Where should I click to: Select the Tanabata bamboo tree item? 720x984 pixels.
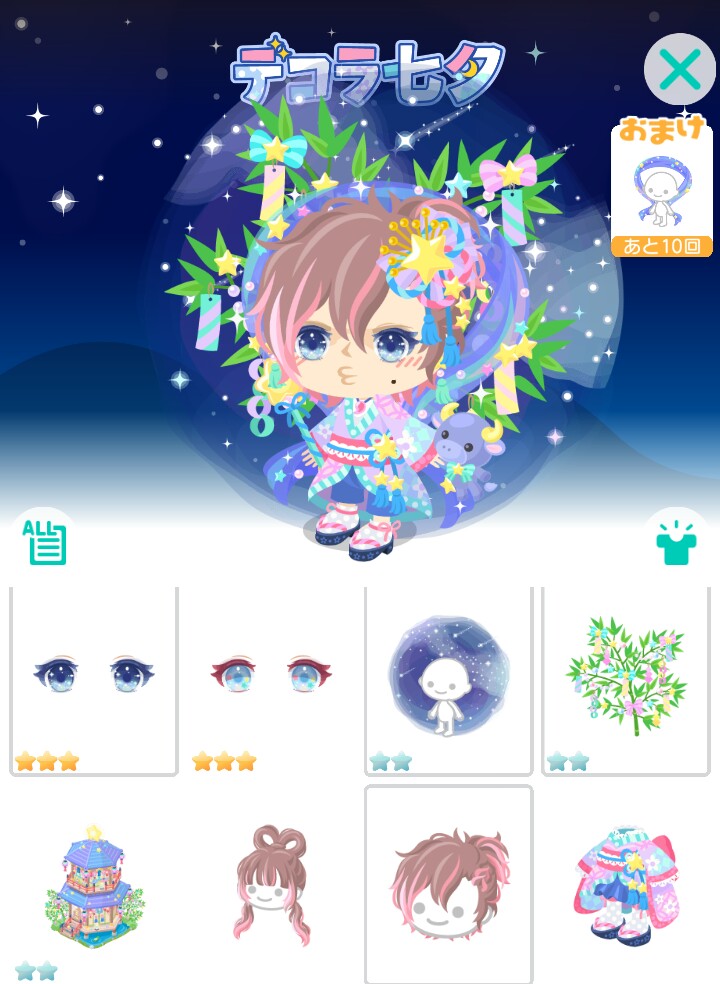(x=625, y=680)
